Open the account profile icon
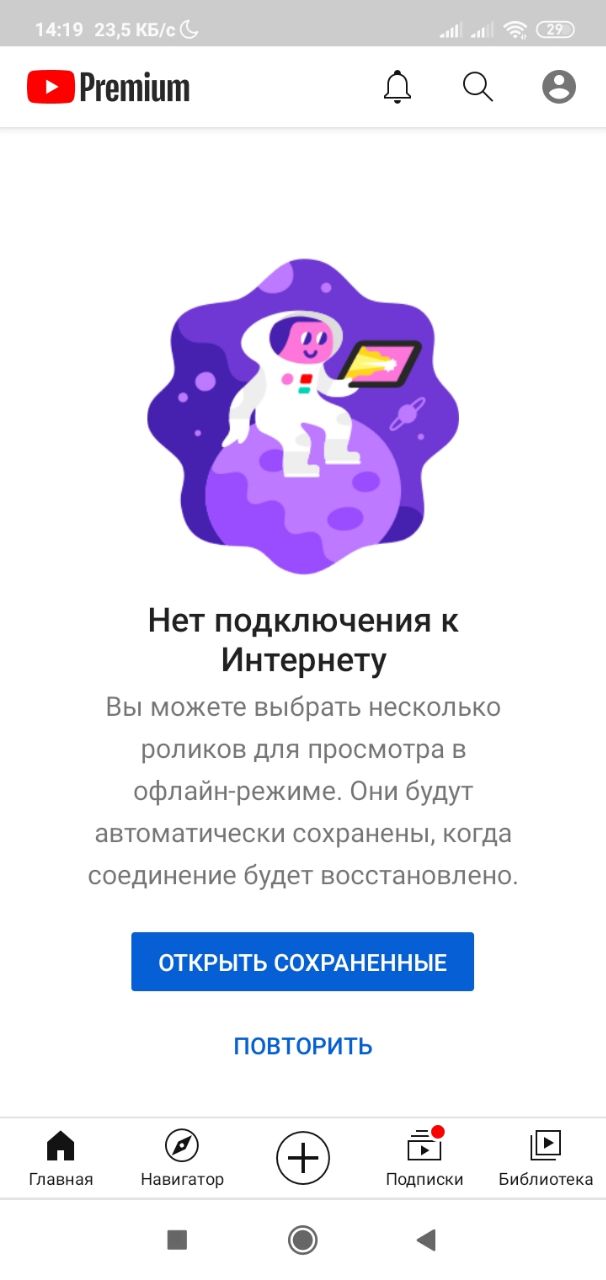The width and height of the screenshot is (606, 1280). (559, 87)
